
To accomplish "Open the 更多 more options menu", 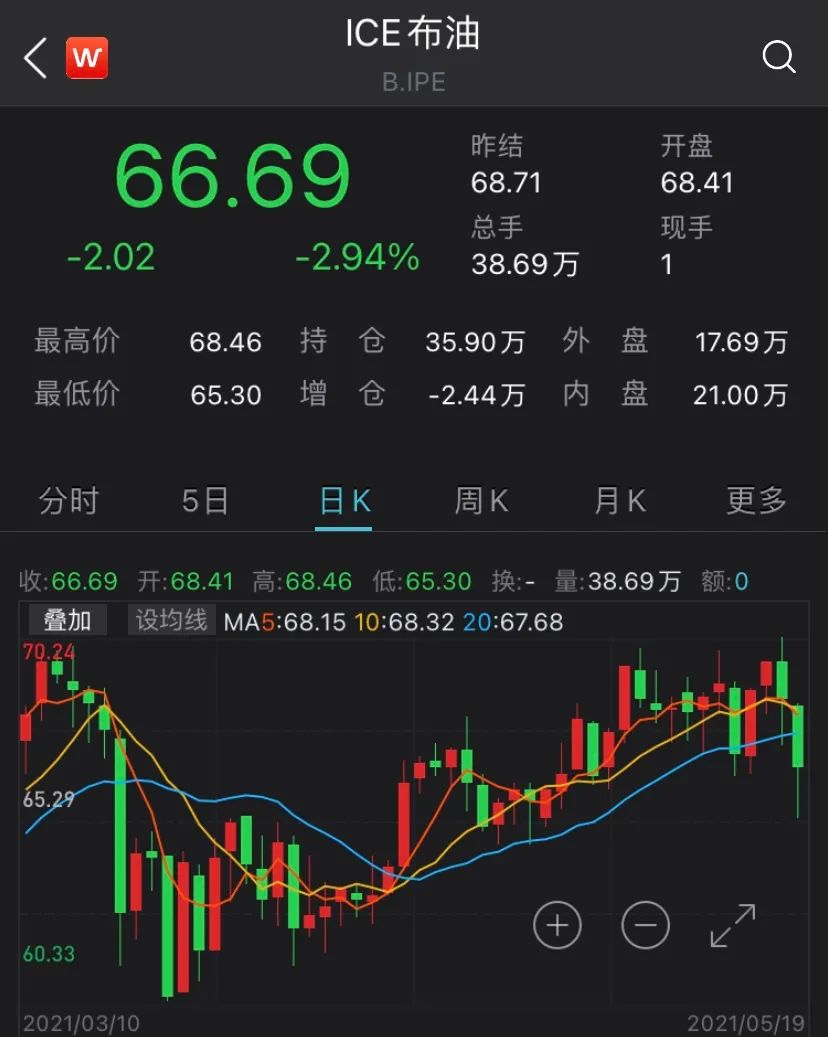I will (x=755, y=501).
